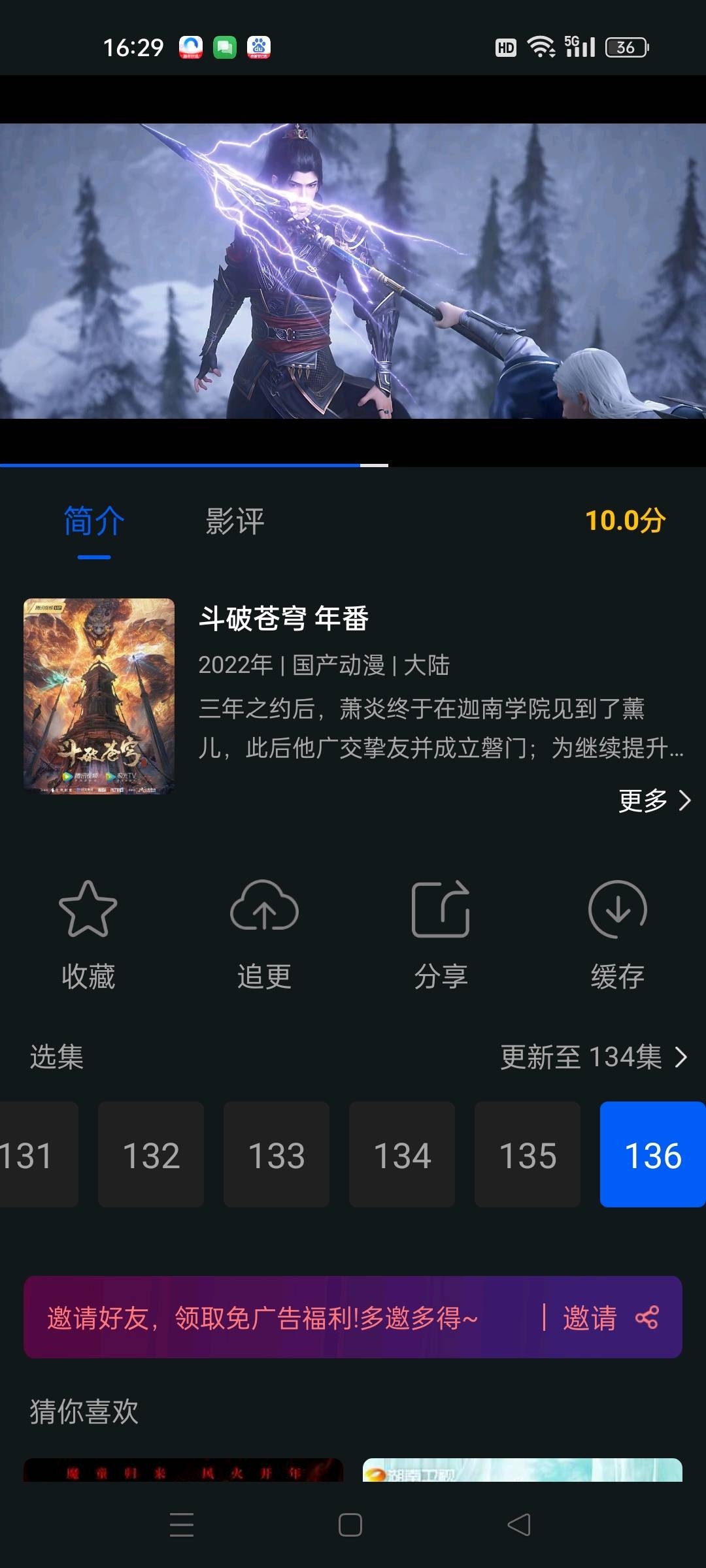Tap the 邀请 invite friends button
The width and height of the screenshot is (706, 1568).
point(608,1318)
